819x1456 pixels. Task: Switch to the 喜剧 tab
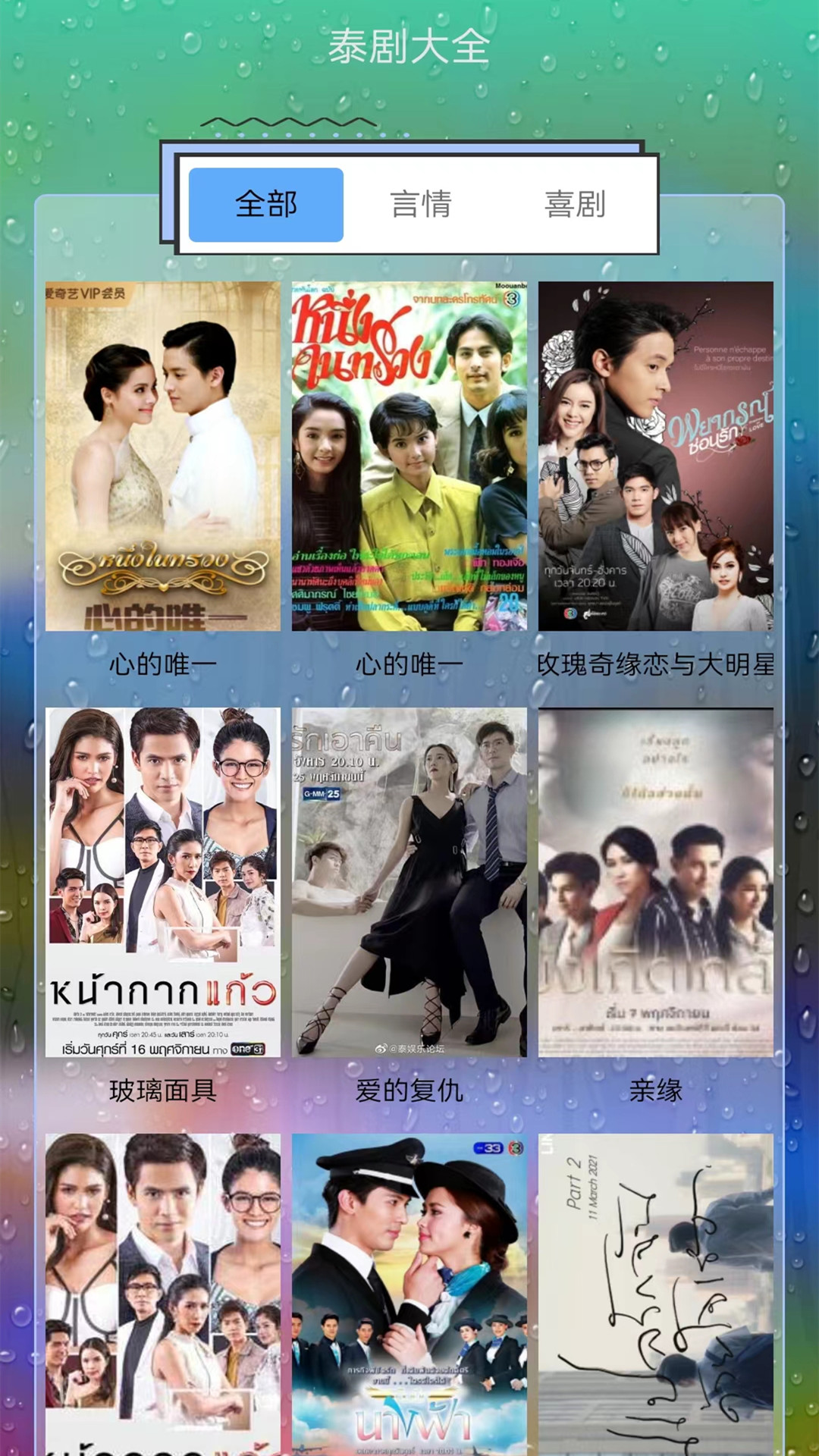pyautogui.click(x=575, y=205)
